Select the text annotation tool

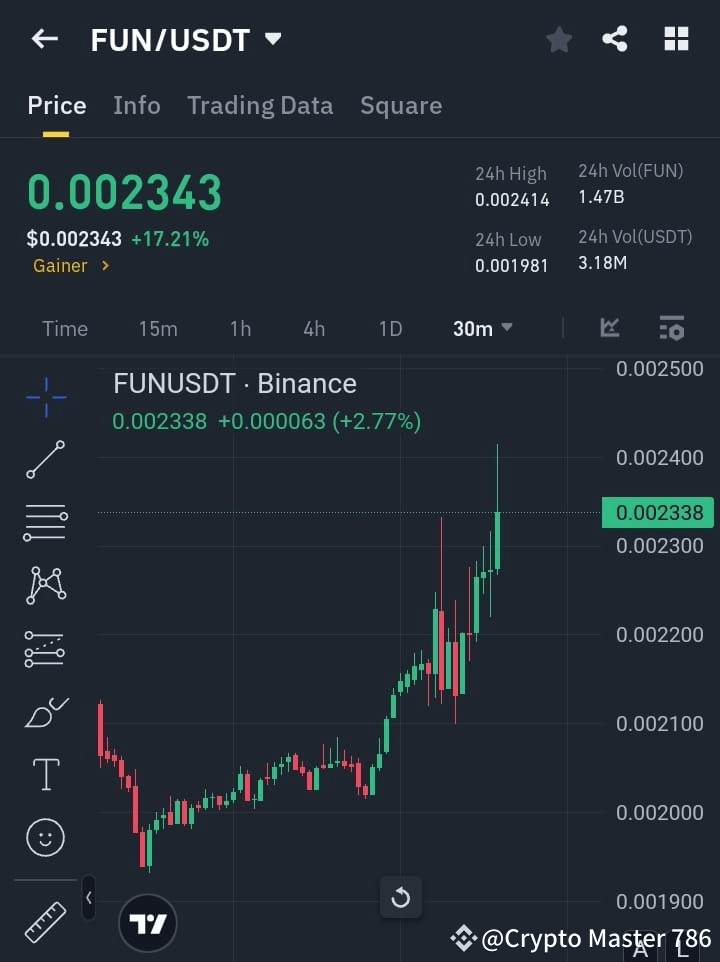click(x=44, y=774)
